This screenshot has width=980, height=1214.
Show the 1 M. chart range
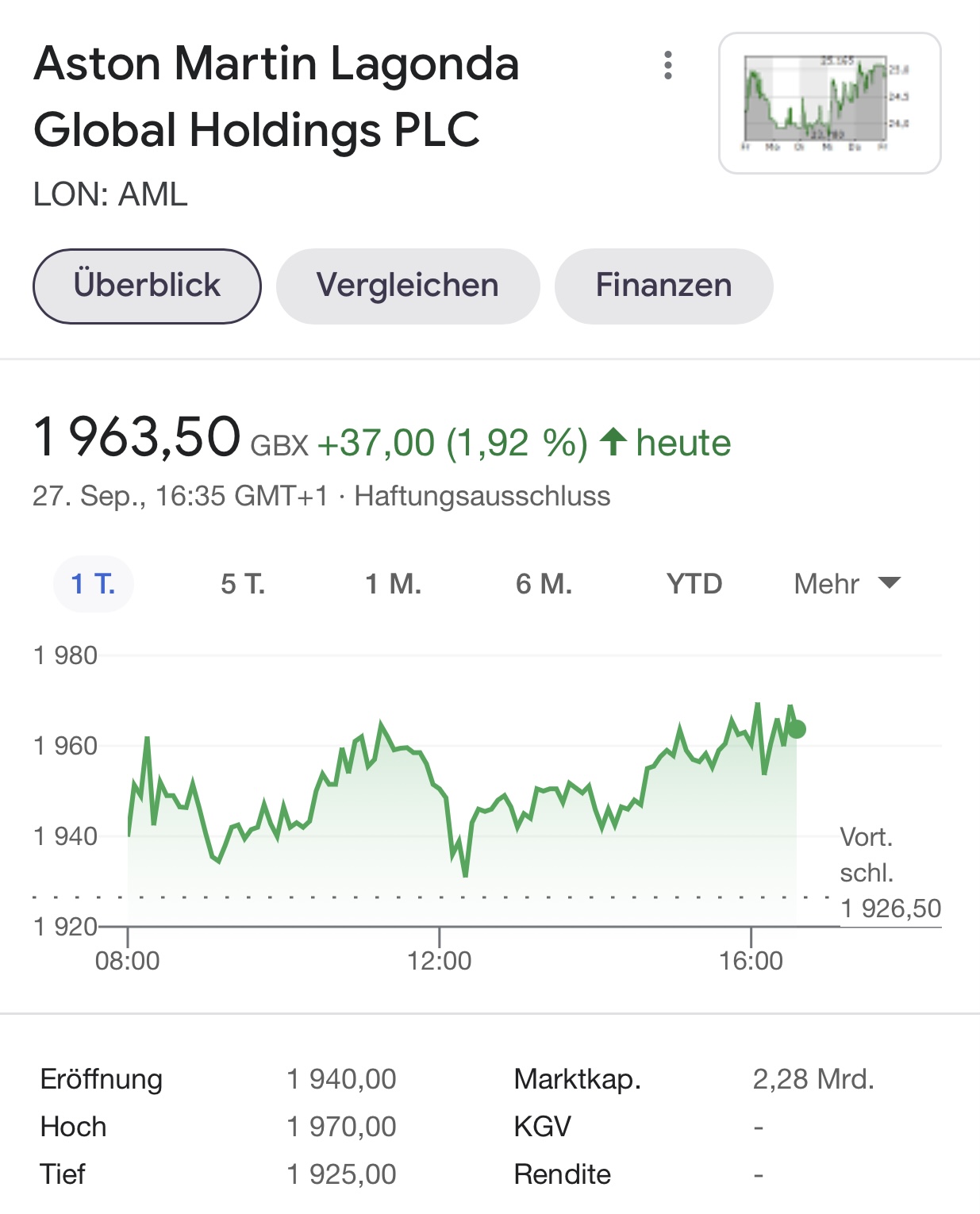[x=393, y=584]
